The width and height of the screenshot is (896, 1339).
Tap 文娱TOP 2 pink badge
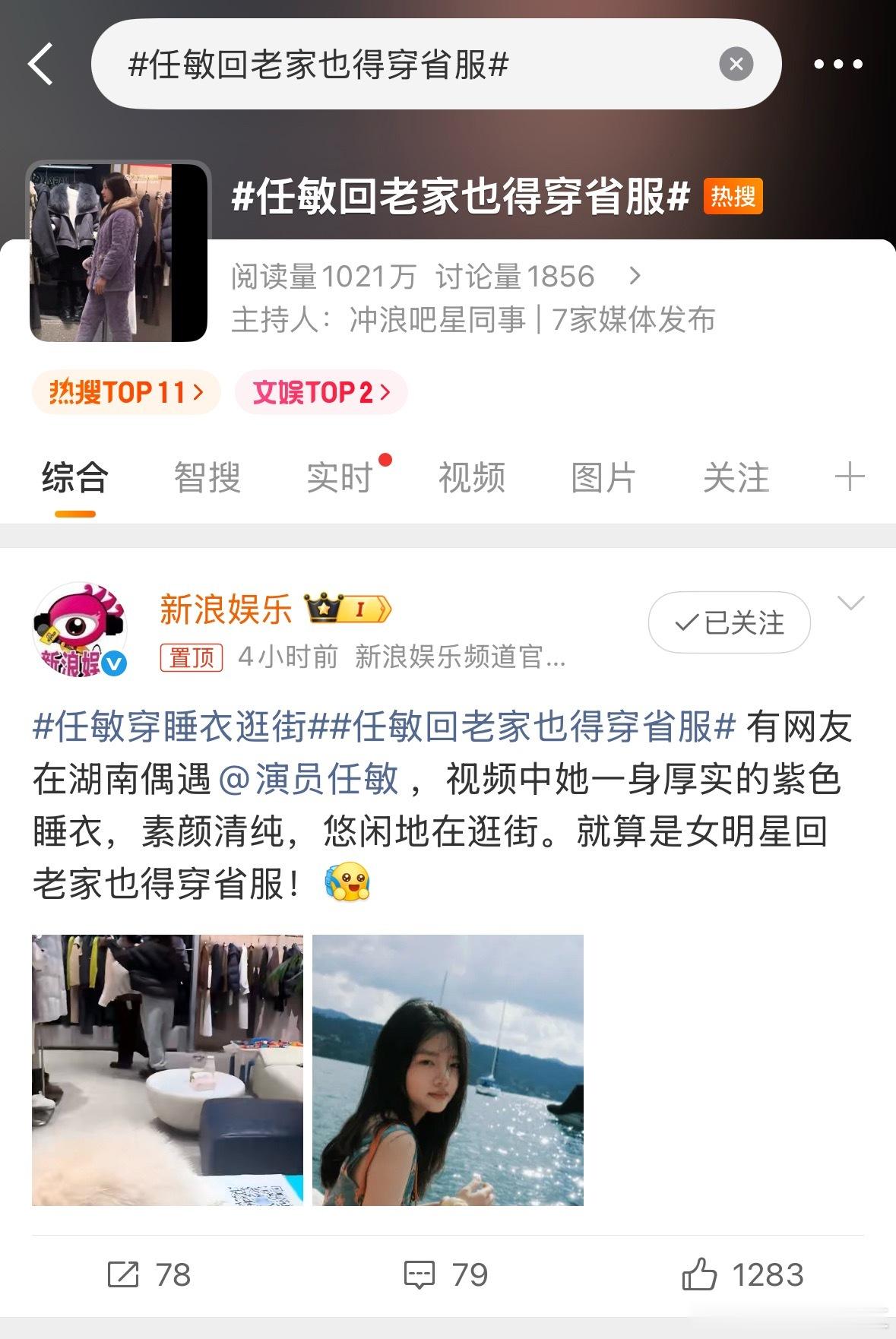coord(320,392)
